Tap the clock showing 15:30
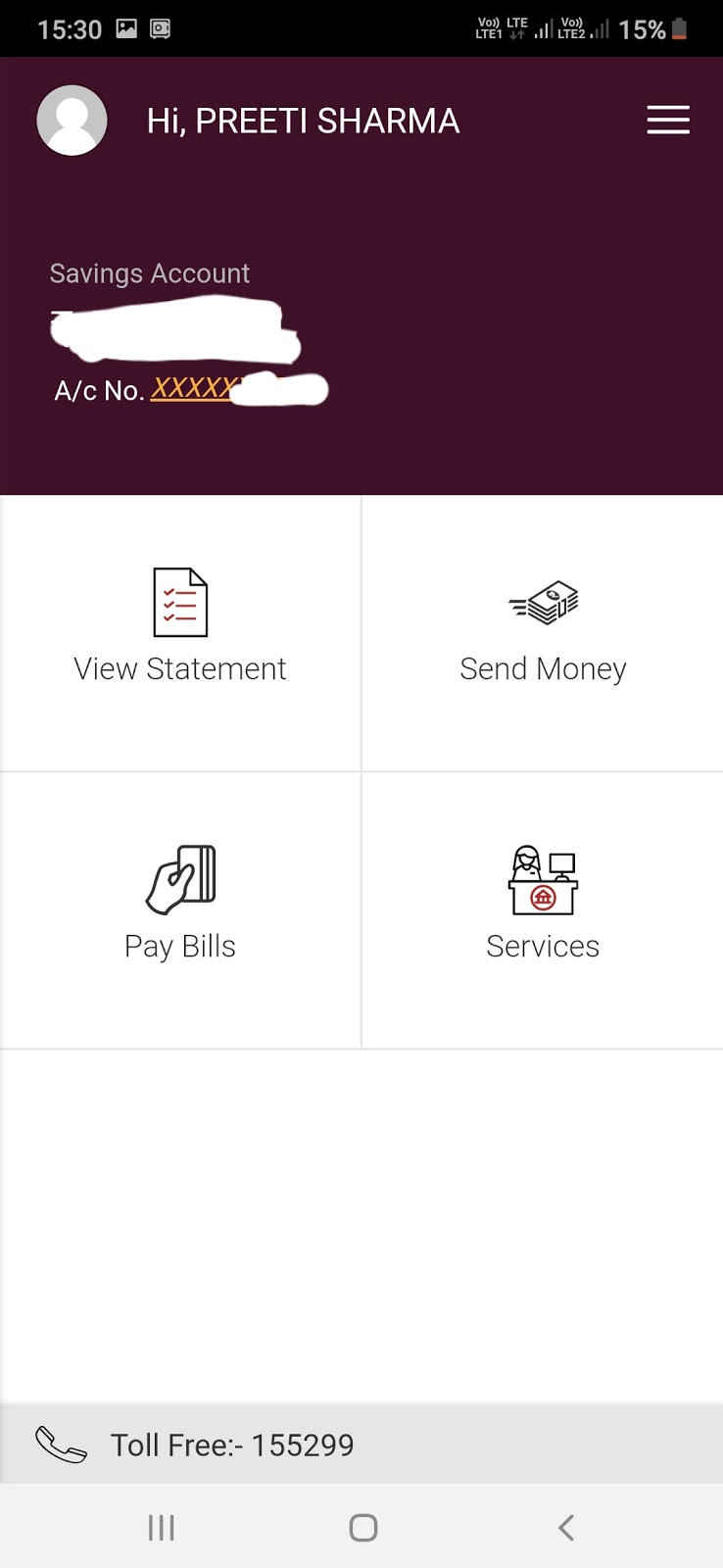723x1568 pixels. click(x=69, y=29)
